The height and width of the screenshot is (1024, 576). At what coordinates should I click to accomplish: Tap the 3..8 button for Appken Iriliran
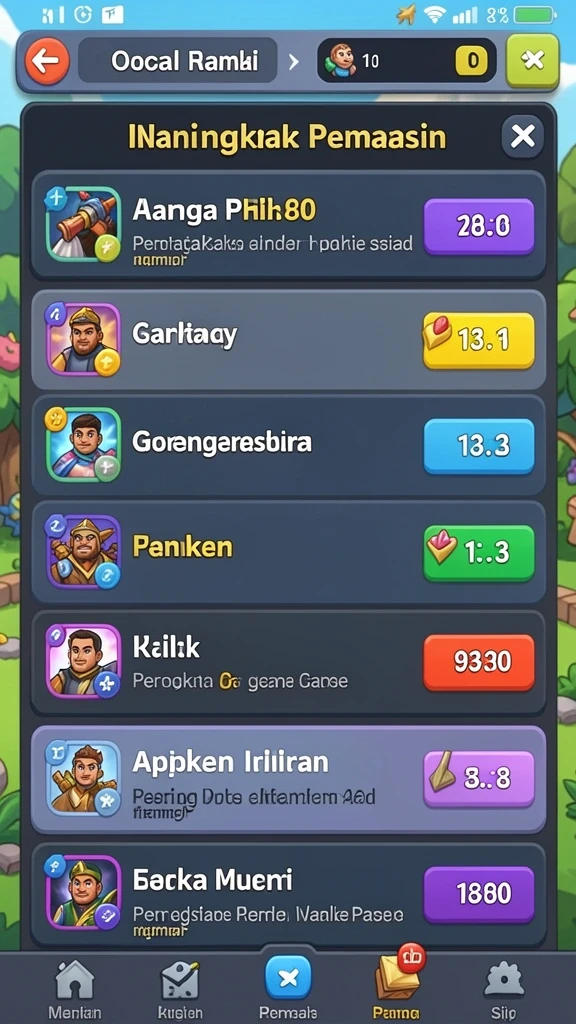click(x=479, y=779)
